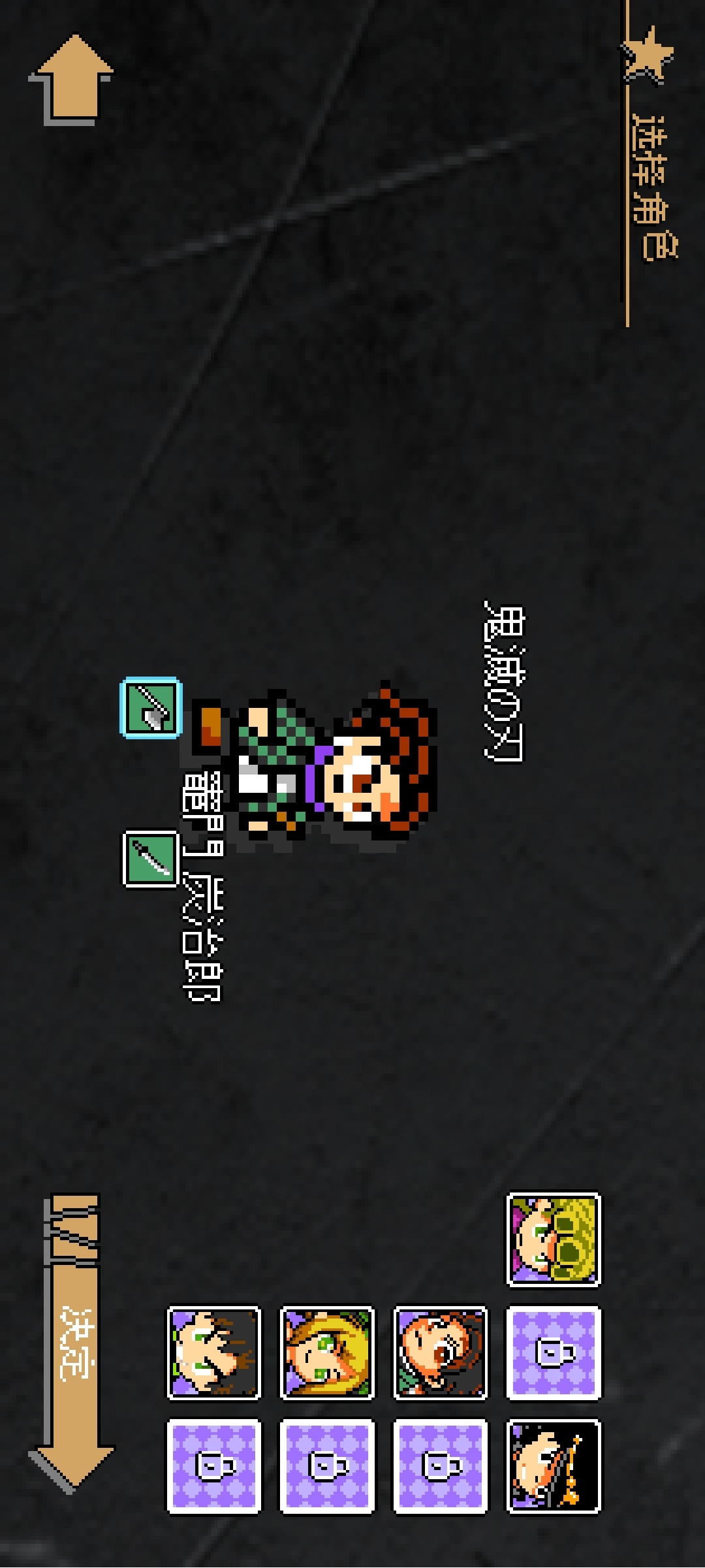Select the dark brown-haired character portrait
This screenshot has height=1568, width=705.
(x=214, y=1353)
